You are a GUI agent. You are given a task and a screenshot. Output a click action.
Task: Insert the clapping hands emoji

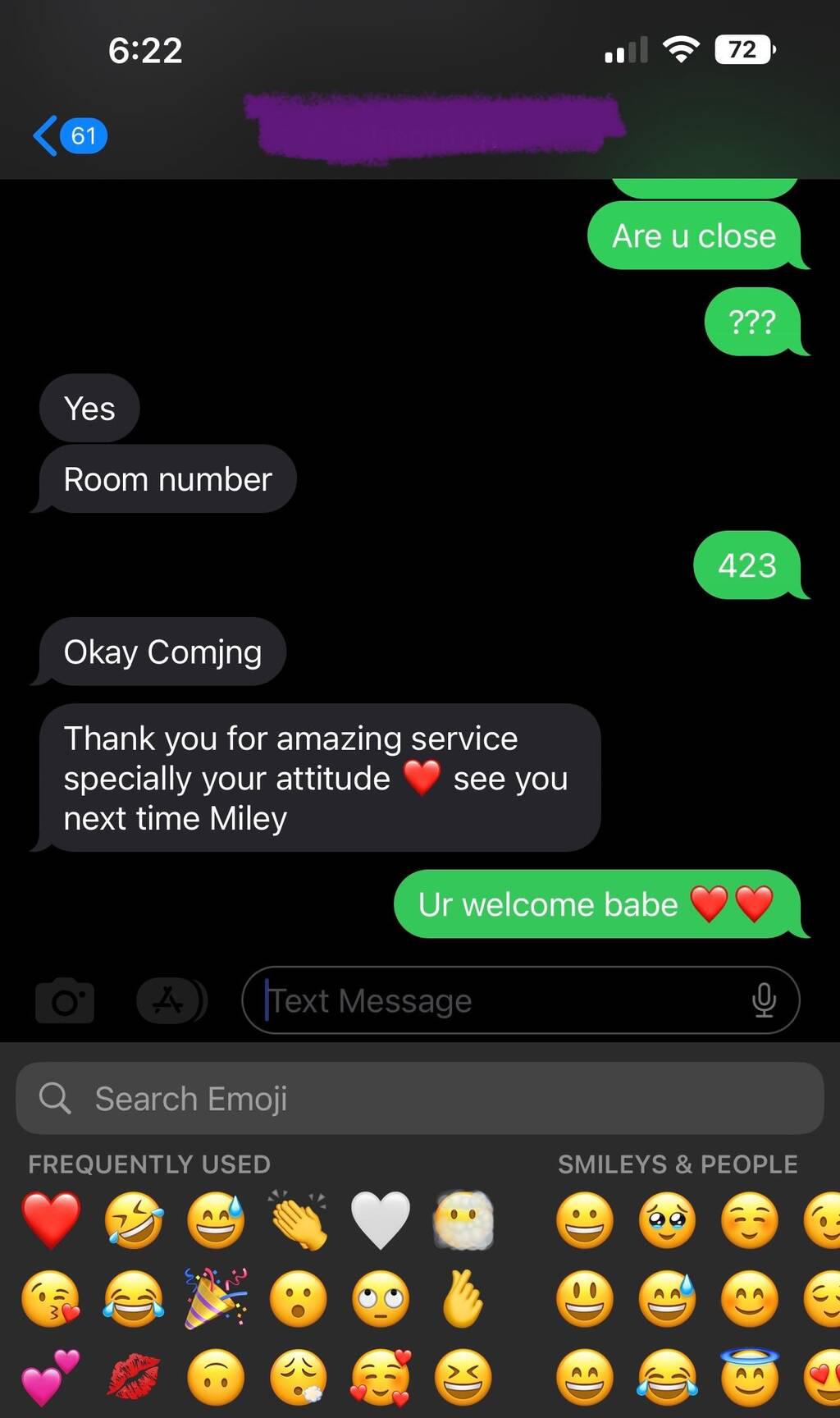(298, 1220)
